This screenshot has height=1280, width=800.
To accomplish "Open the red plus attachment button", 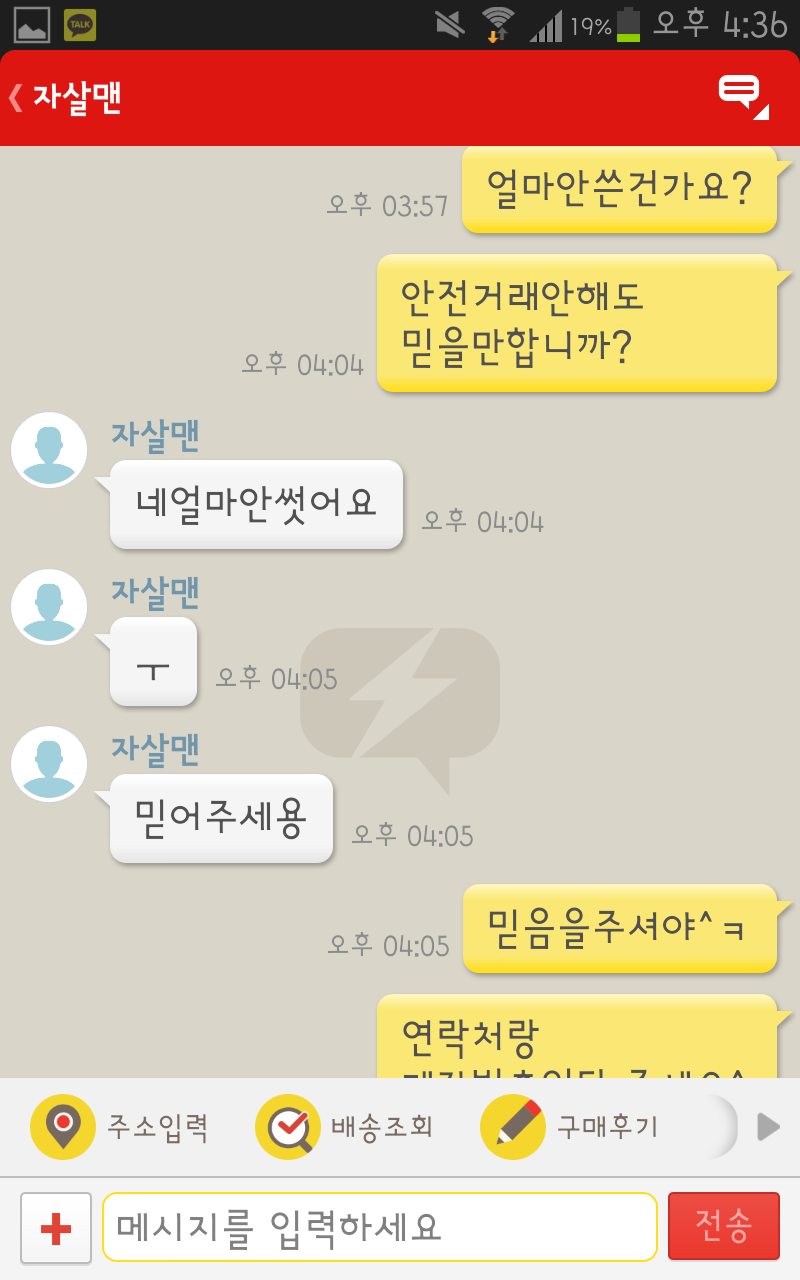I will [56, 1228].
